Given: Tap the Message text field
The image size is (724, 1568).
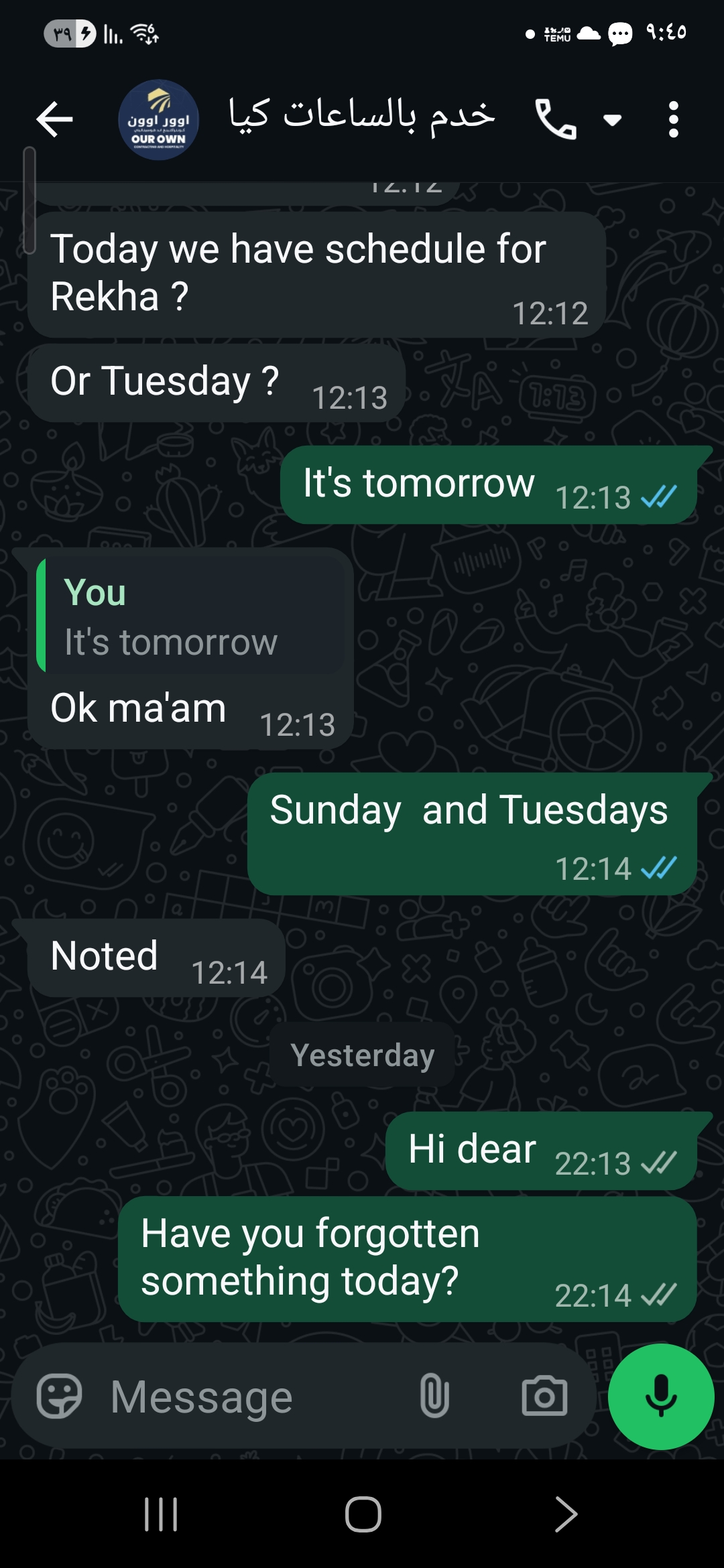Looking at the screenshot, I should pyautogui.click(x=255, y=1397).
